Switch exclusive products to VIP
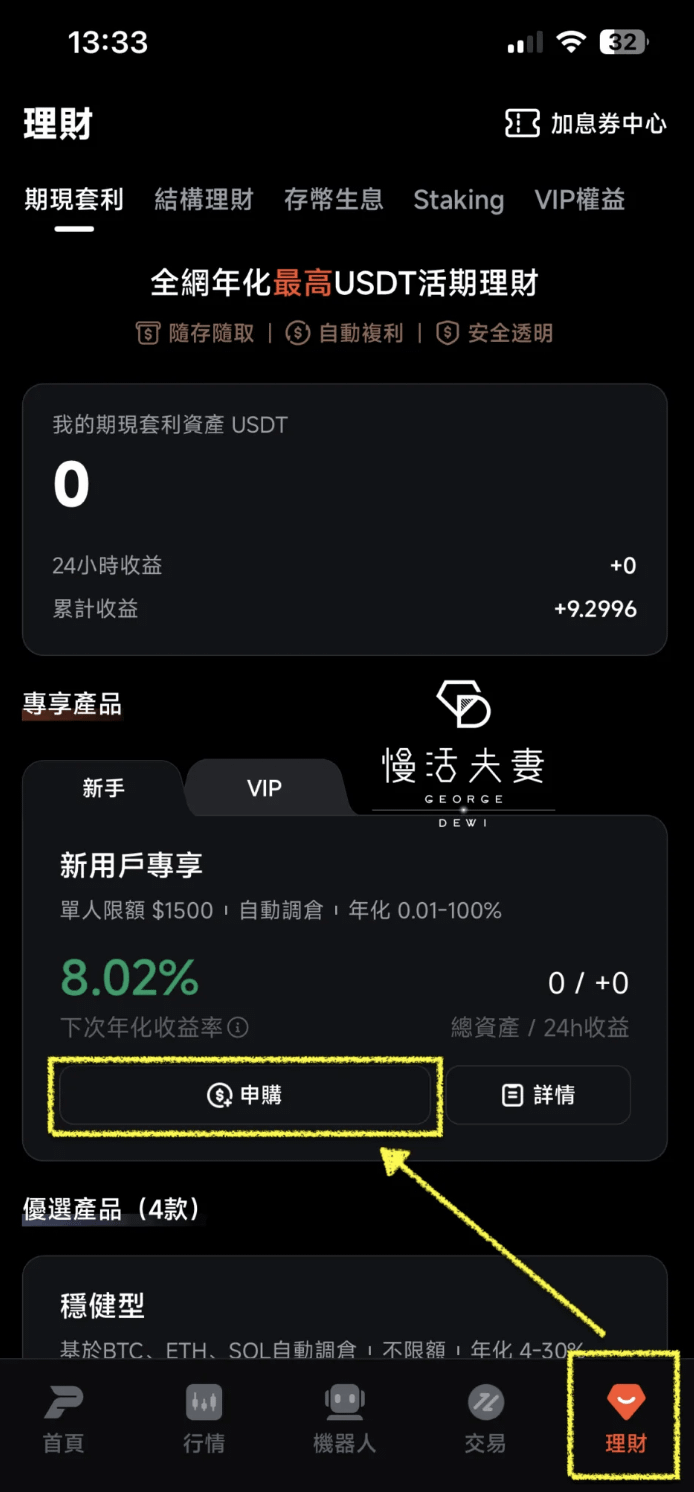The height and width of the screenshot is (1492, 694). [x=264, y=788]
